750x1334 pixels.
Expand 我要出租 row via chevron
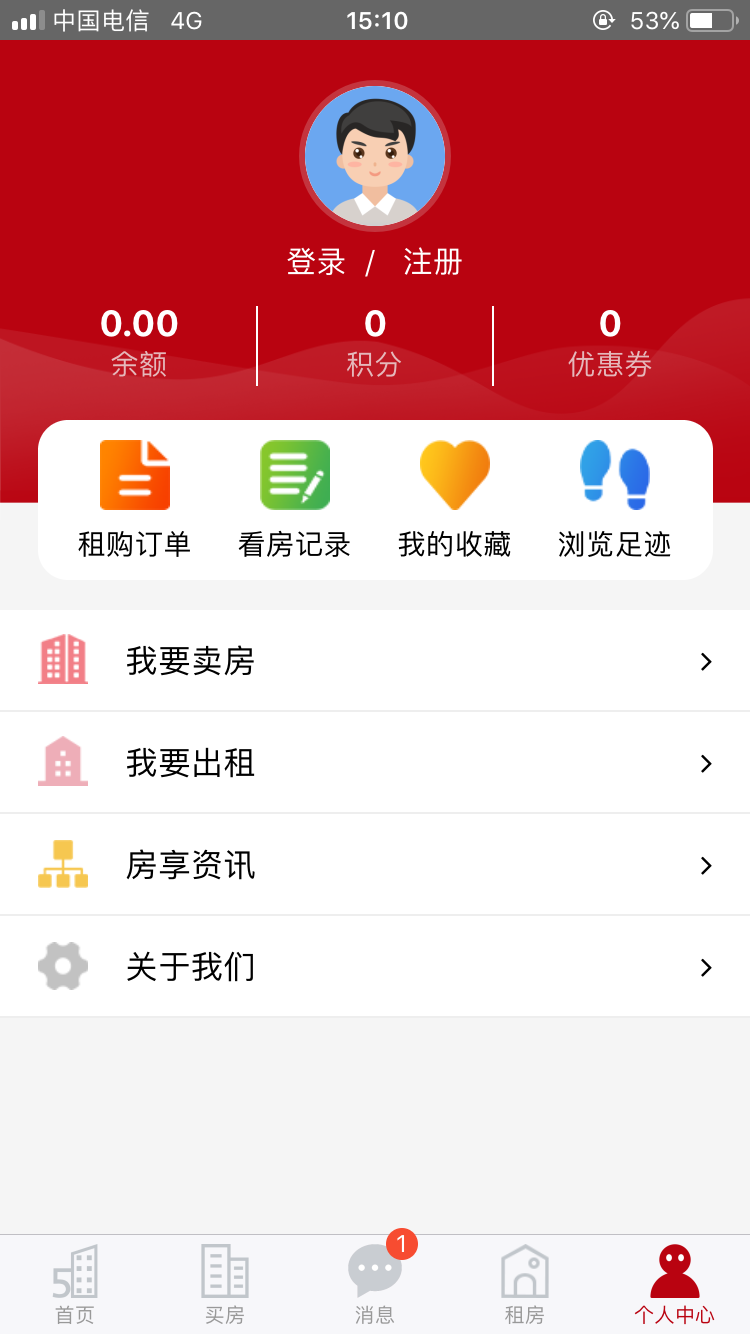click(x=706, y=762)
